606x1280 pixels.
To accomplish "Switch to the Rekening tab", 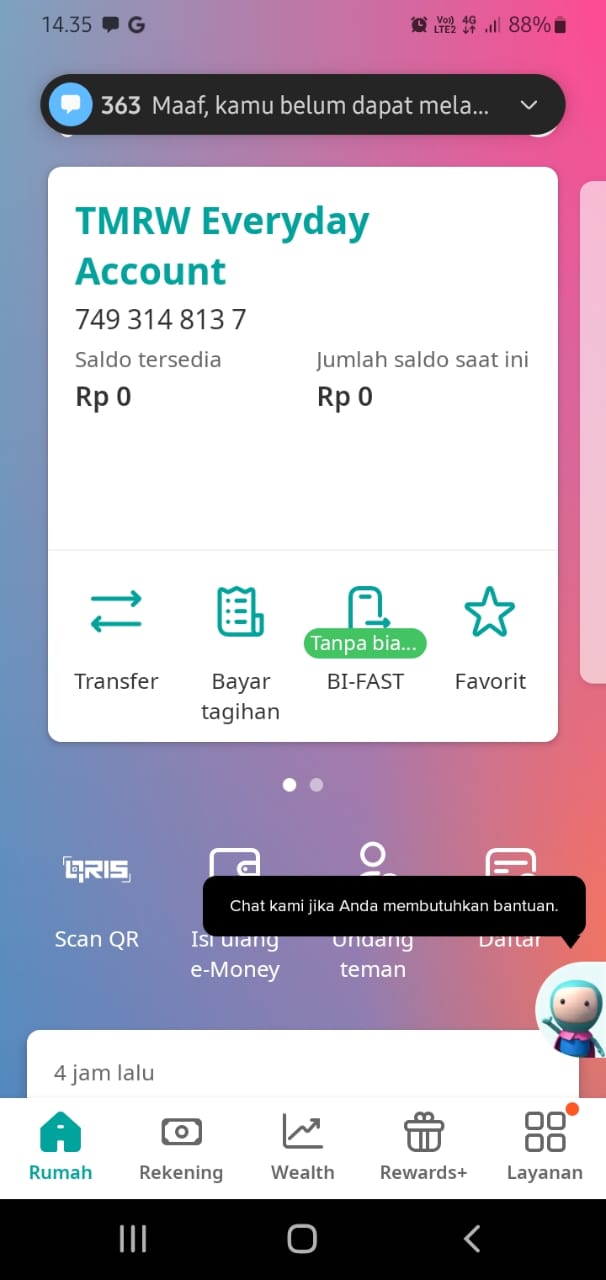I will 181,1148.
